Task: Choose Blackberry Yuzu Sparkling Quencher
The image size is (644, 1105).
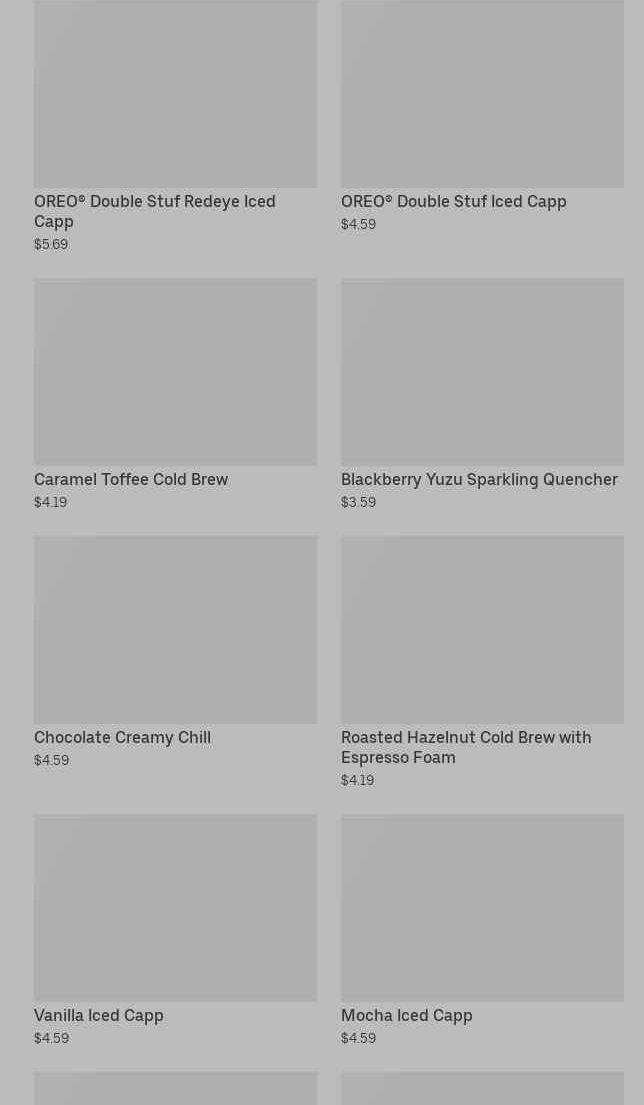Action: click(482, 395)
